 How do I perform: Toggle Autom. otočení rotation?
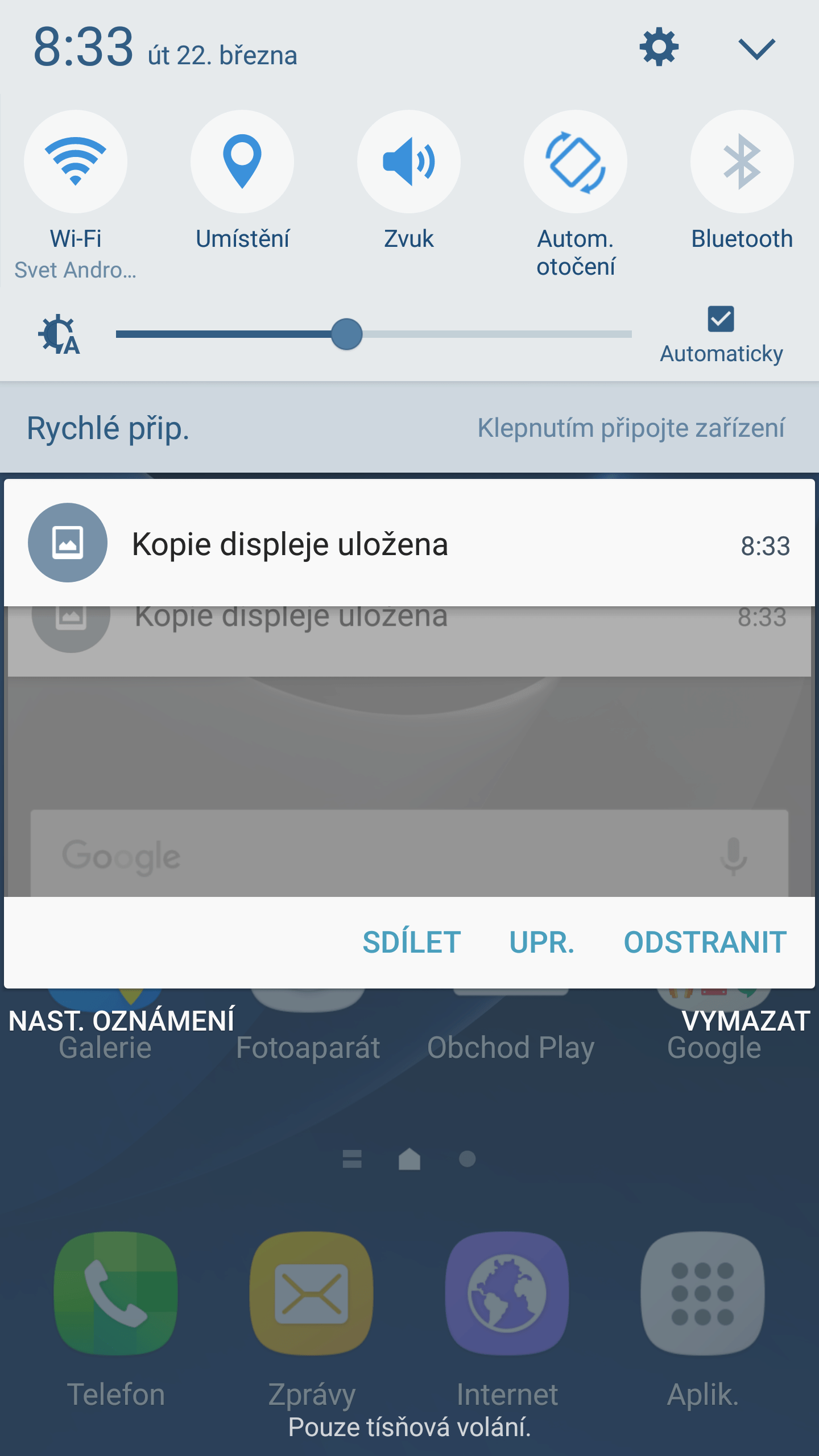click(576, 162)
